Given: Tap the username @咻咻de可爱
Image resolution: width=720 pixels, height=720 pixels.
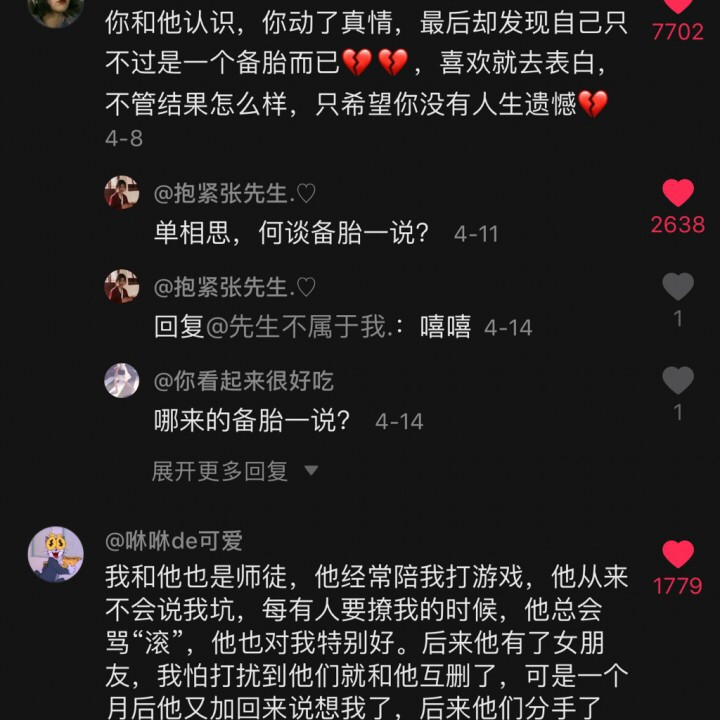Looking at the screenshot, I should coord(174,541).
